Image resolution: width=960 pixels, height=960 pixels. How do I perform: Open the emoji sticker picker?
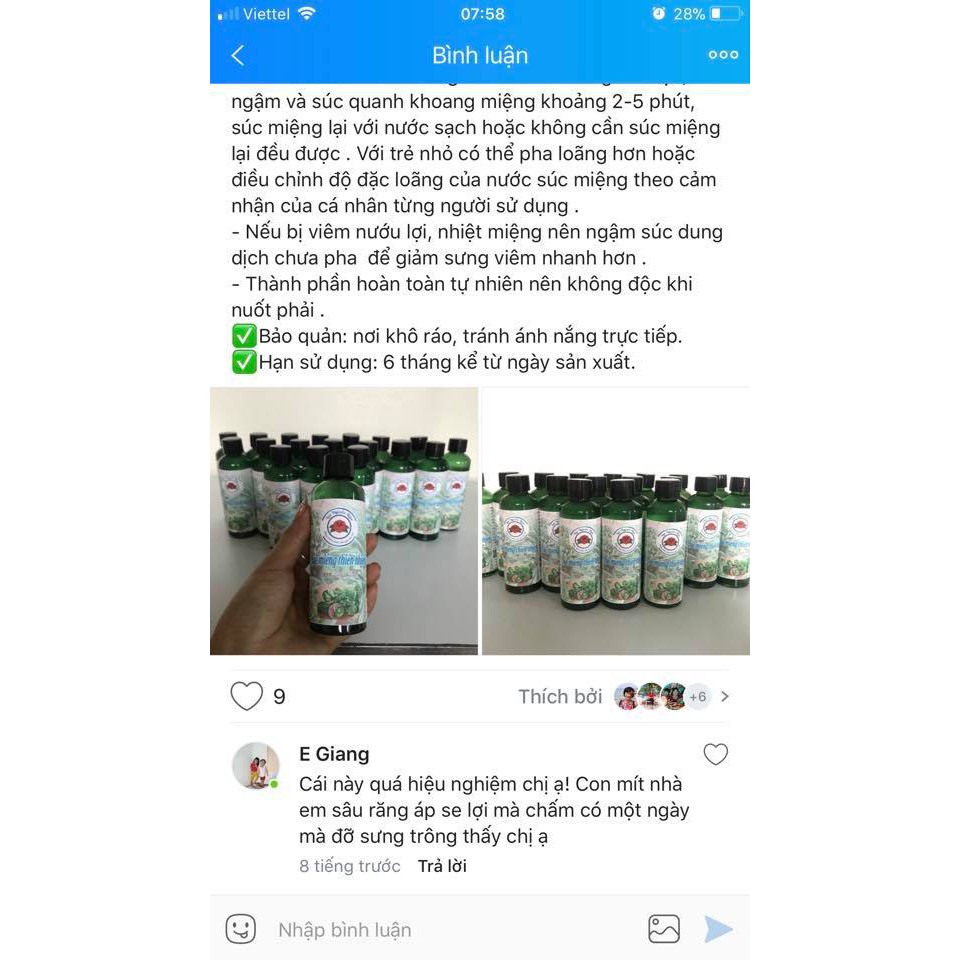click(241, 929)
